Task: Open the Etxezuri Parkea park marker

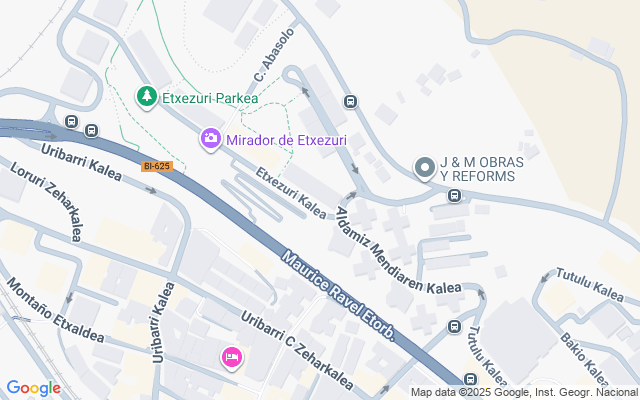Action: (x=146, y=97)
